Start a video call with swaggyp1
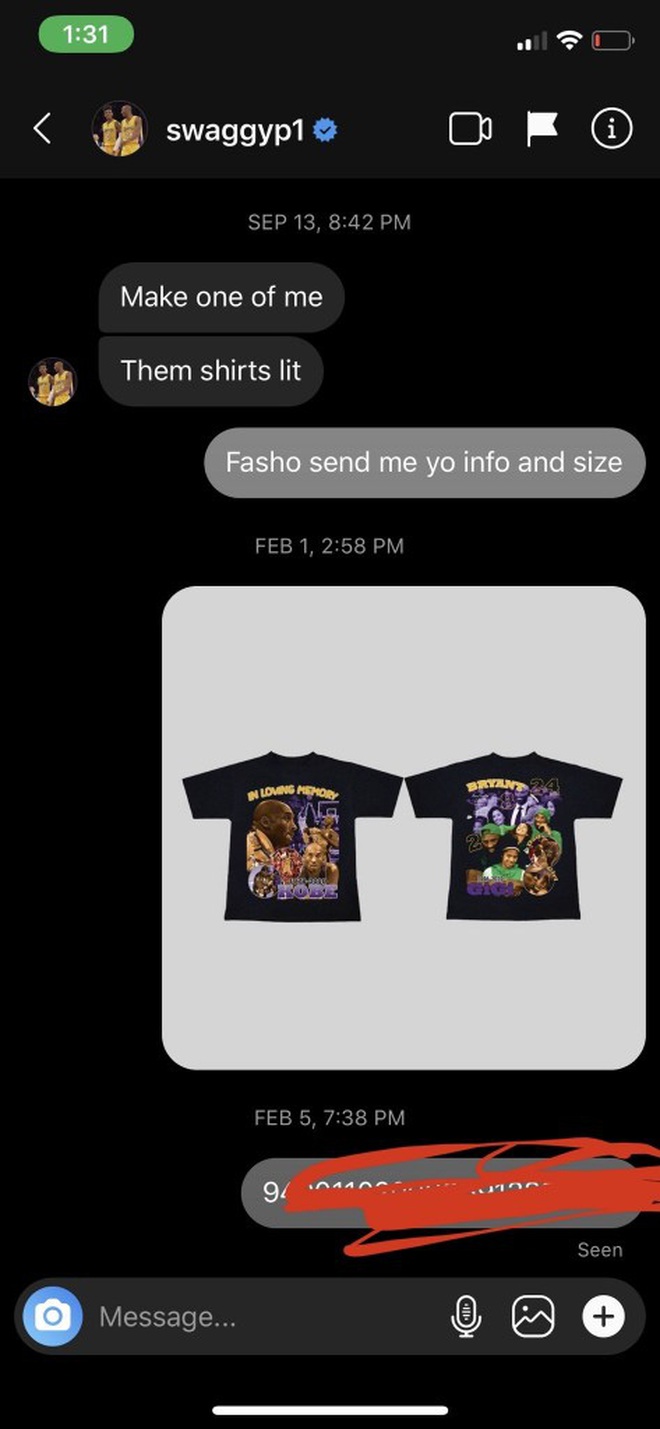This screenshot has width=660, height=1429. tap(470, 129)
